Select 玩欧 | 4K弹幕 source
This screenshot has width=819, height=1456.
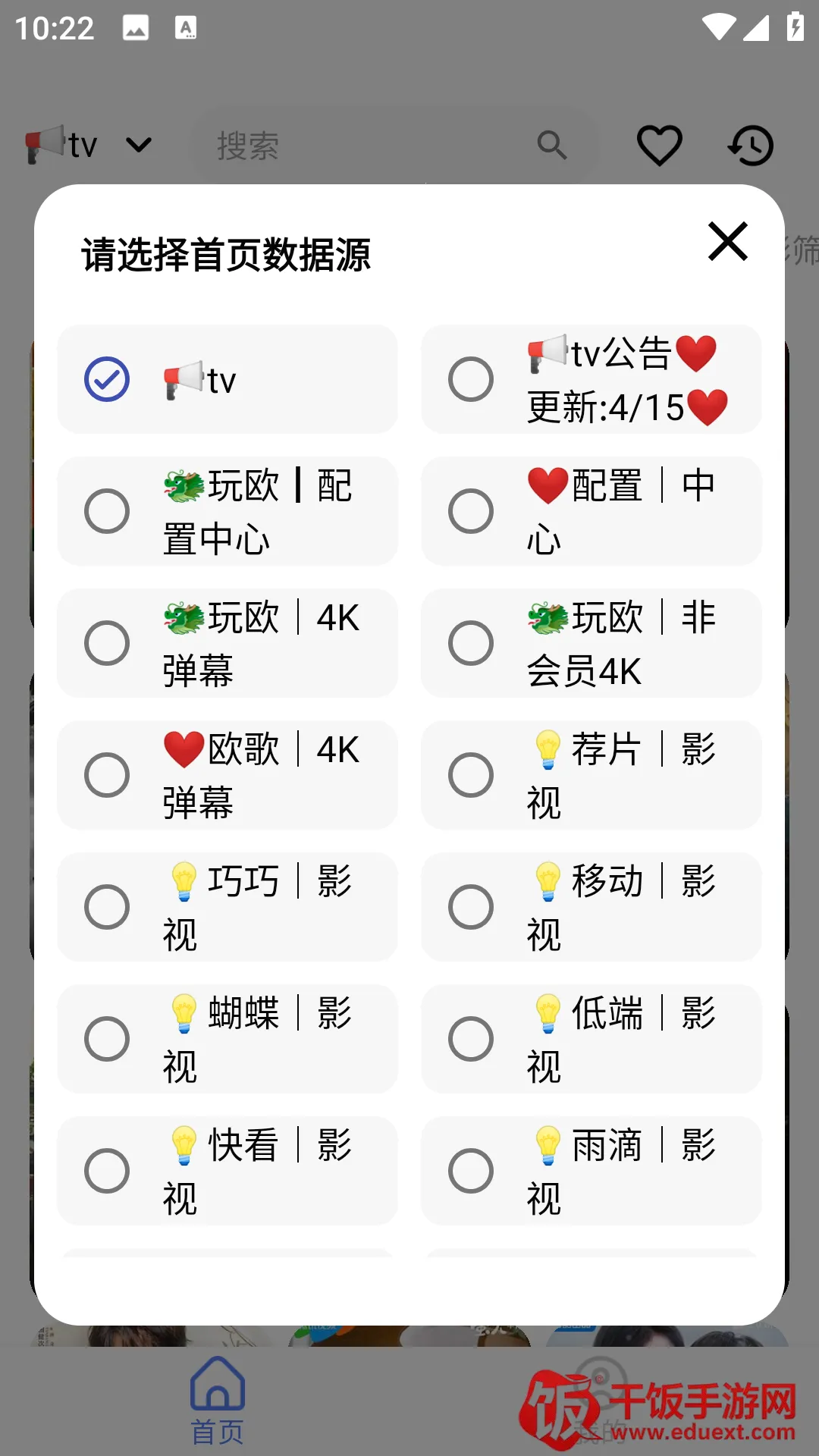coord(227,643)
